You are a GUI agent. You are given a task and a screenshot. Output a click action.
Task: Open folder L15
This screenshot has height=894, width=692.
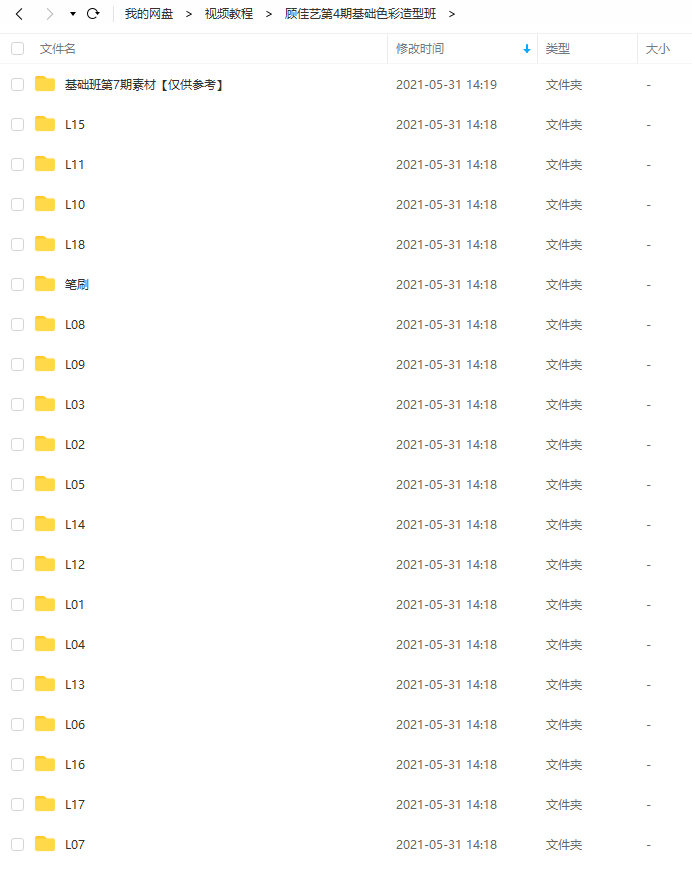75,125
